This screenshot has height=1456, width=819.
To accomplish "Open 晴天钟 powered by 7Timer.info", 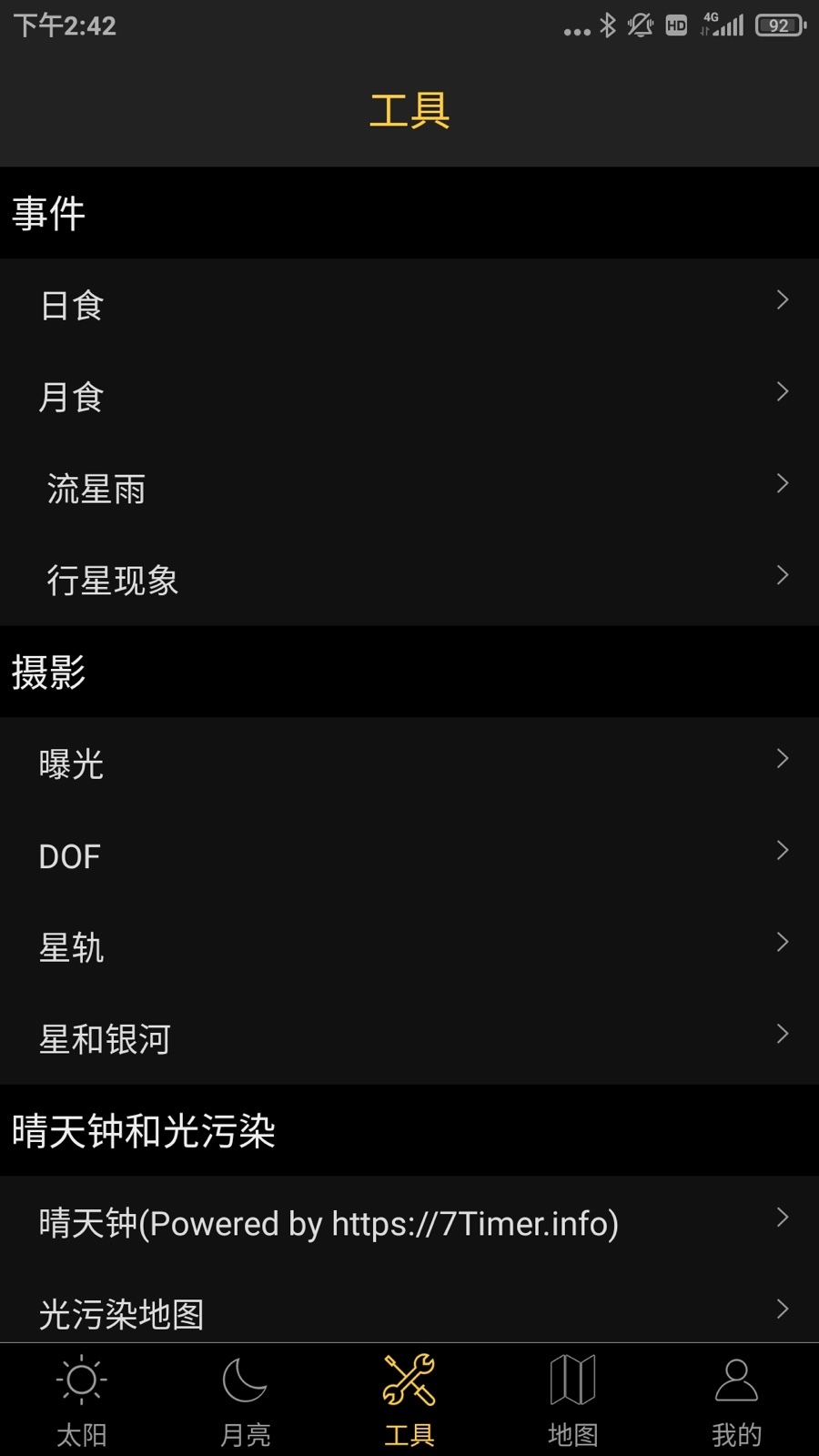I will click(409, 1222).
